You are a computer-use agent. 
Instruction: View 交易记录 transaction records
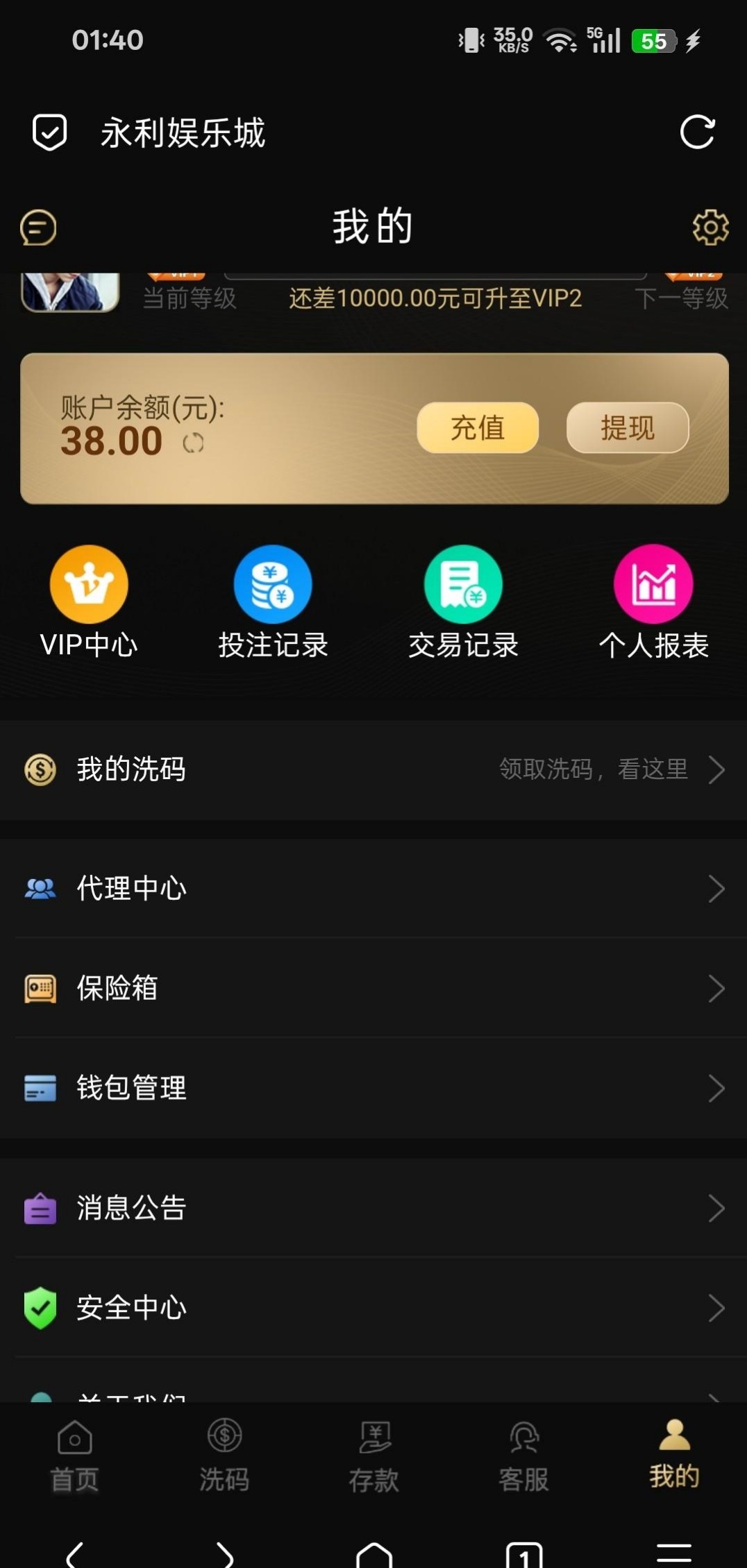tap(463, 601)
